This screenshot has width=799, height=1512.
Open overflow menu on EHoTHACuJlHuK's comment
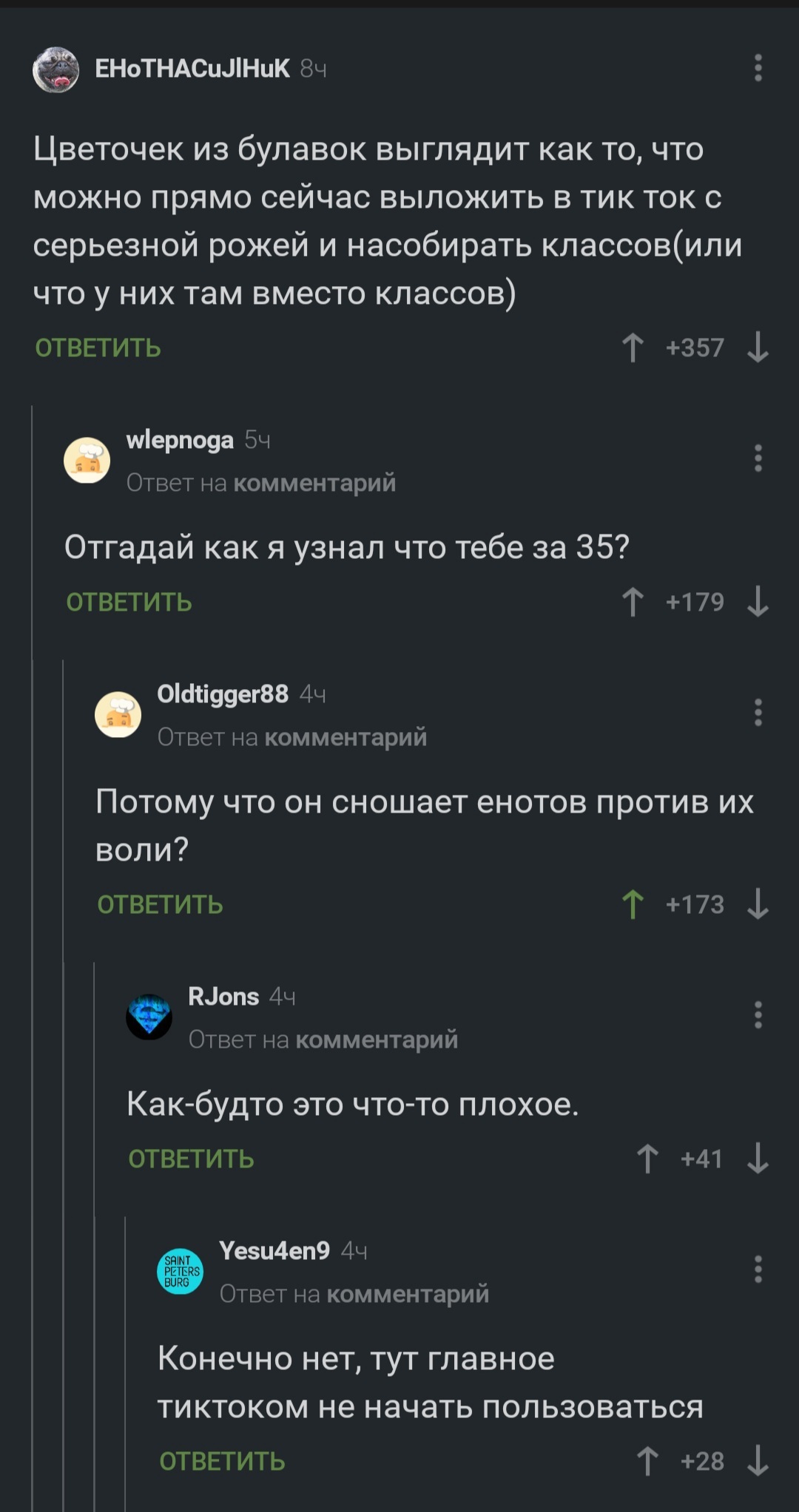[758, 68]
